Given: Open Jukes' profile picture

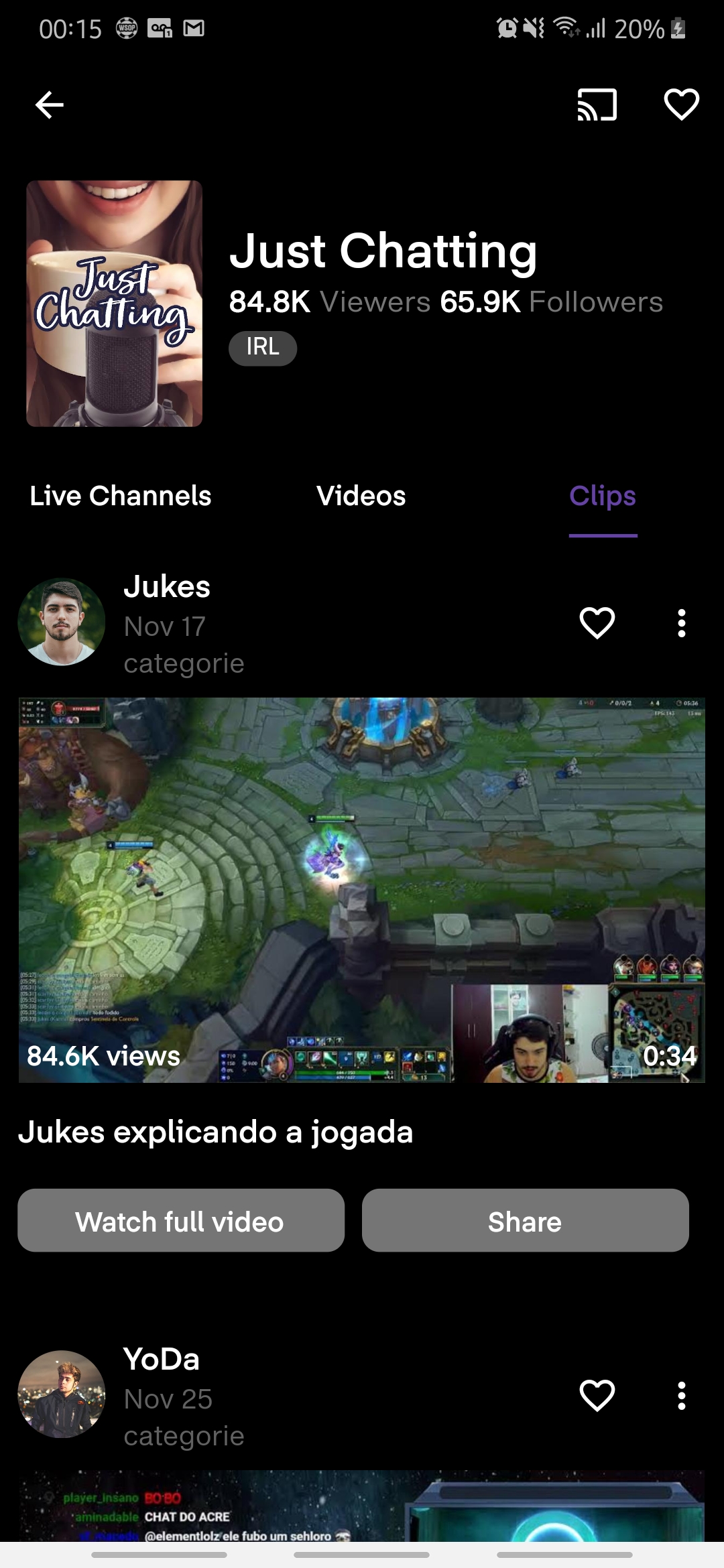Looking at the screenshot, I should pos(62,623).
